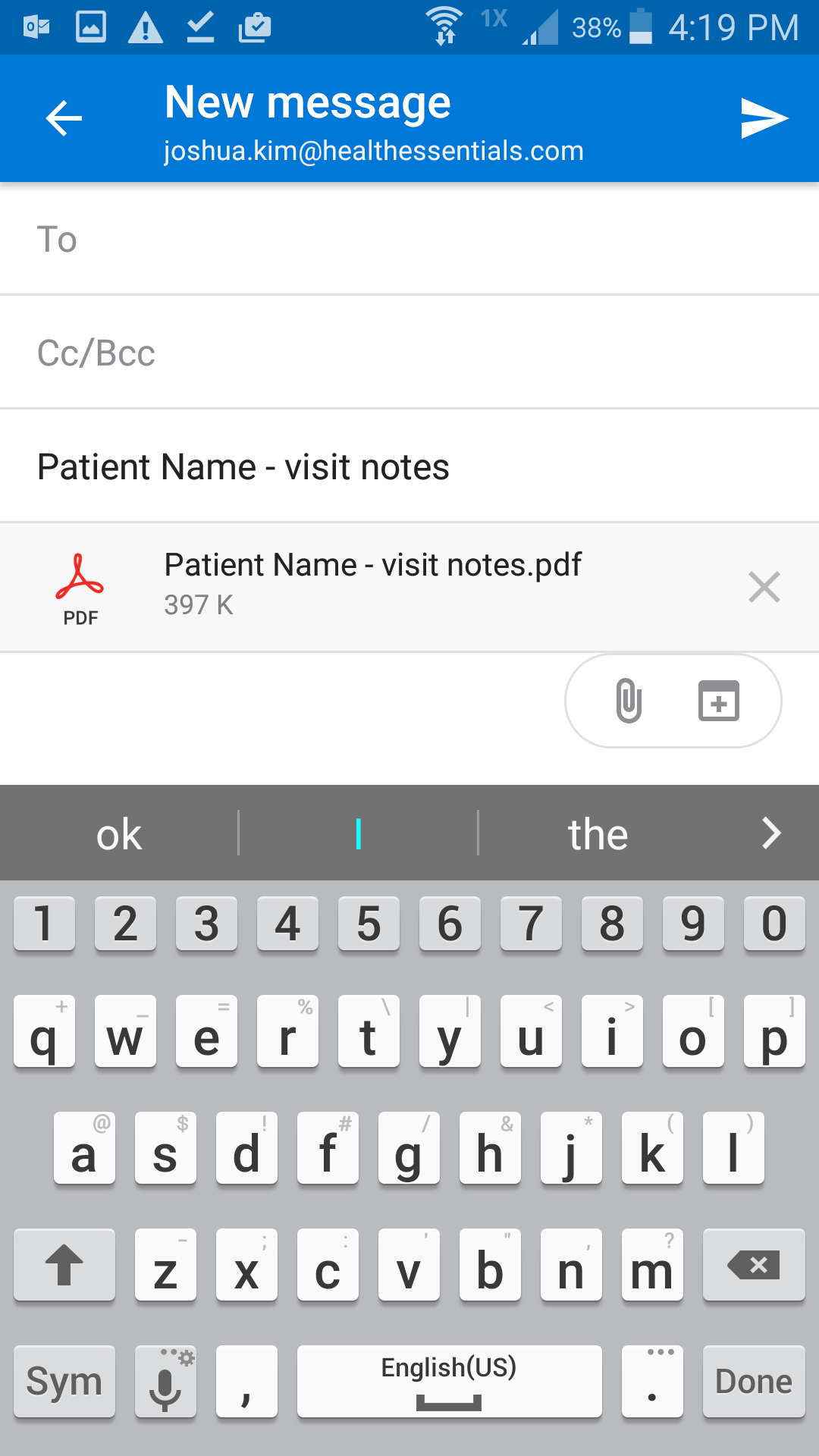Open the attachment paperclip icon
Image resolution: width=819 pixels, height=1456 pixels.
click(x=629, y=701)
